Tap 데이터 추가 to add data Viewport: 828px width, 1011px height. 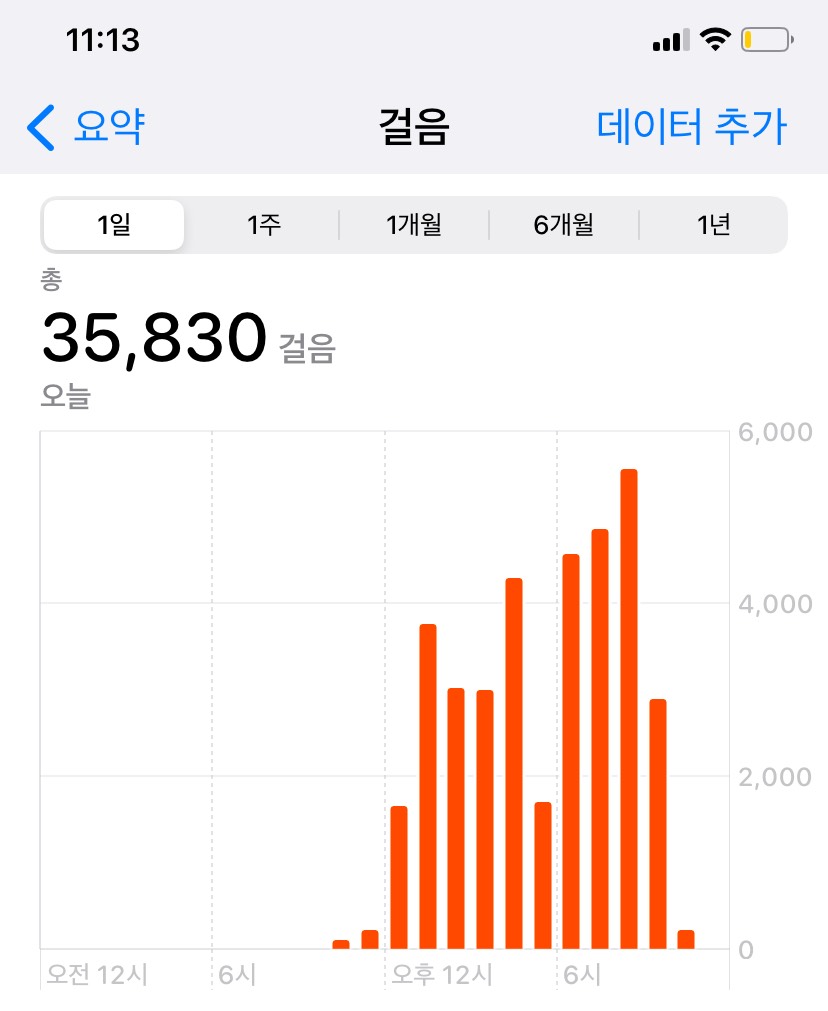click(692, 128)
